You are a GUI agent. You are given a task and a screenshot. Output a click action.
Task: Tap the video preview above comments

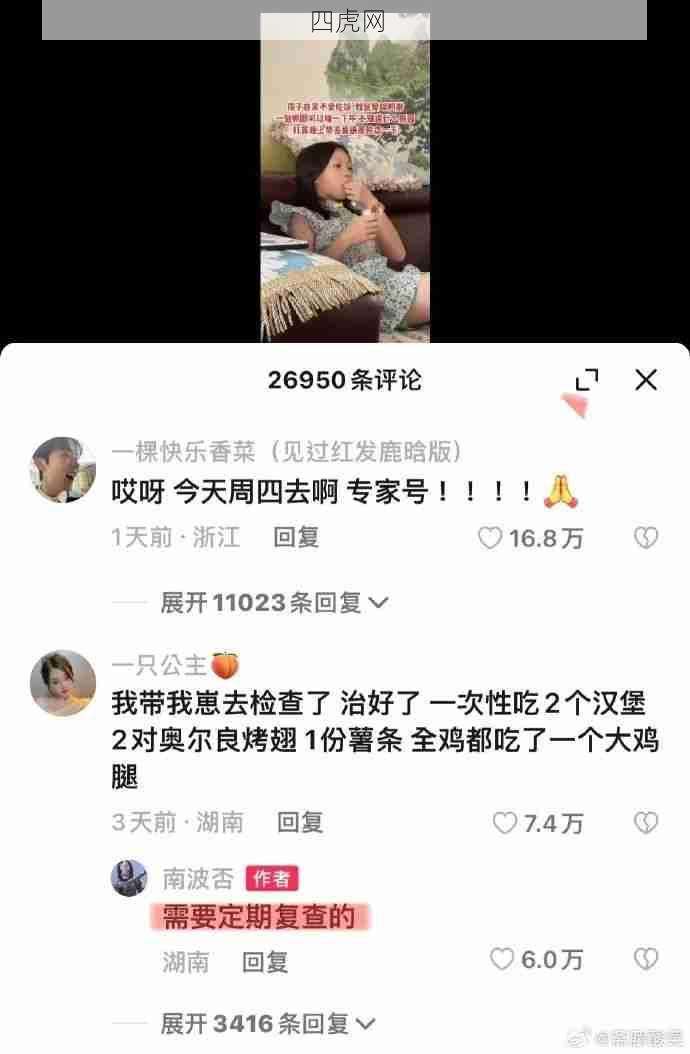tap(345, 178)
